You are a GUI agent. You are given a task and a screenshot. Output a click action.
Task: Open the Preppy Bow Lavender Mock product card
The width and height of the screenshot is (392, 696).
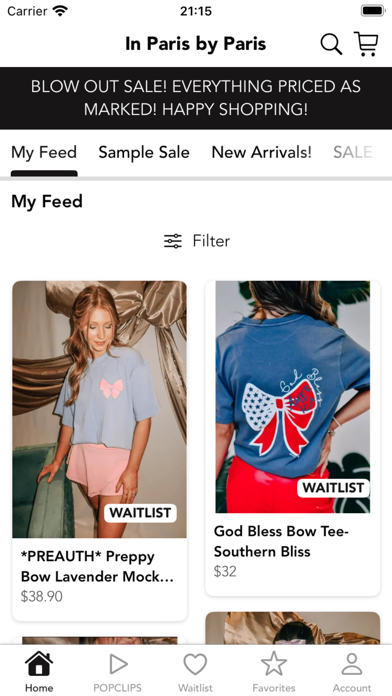(x=99, y=451)
